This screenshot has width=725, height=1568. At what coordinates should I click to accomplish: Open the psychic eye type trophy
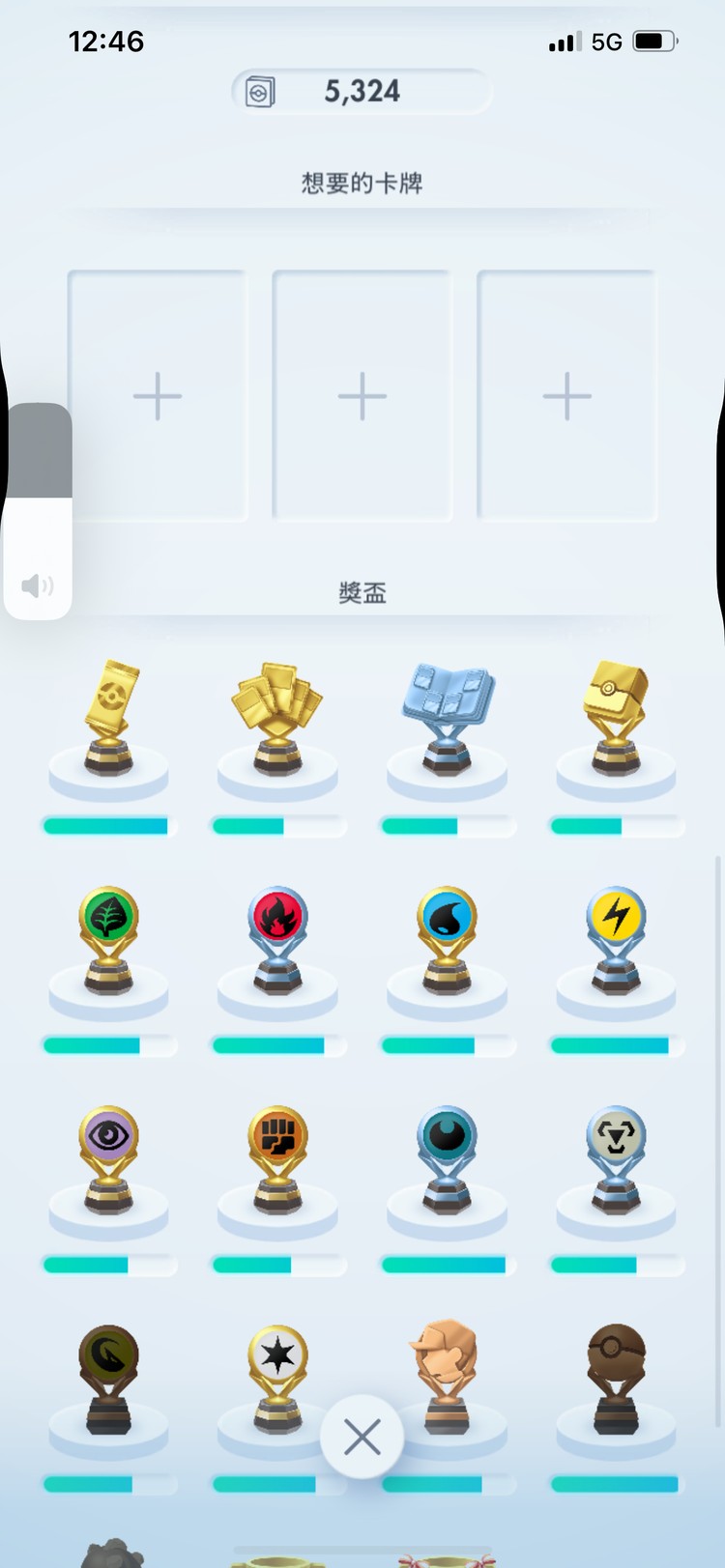[x=109, y=1158]
